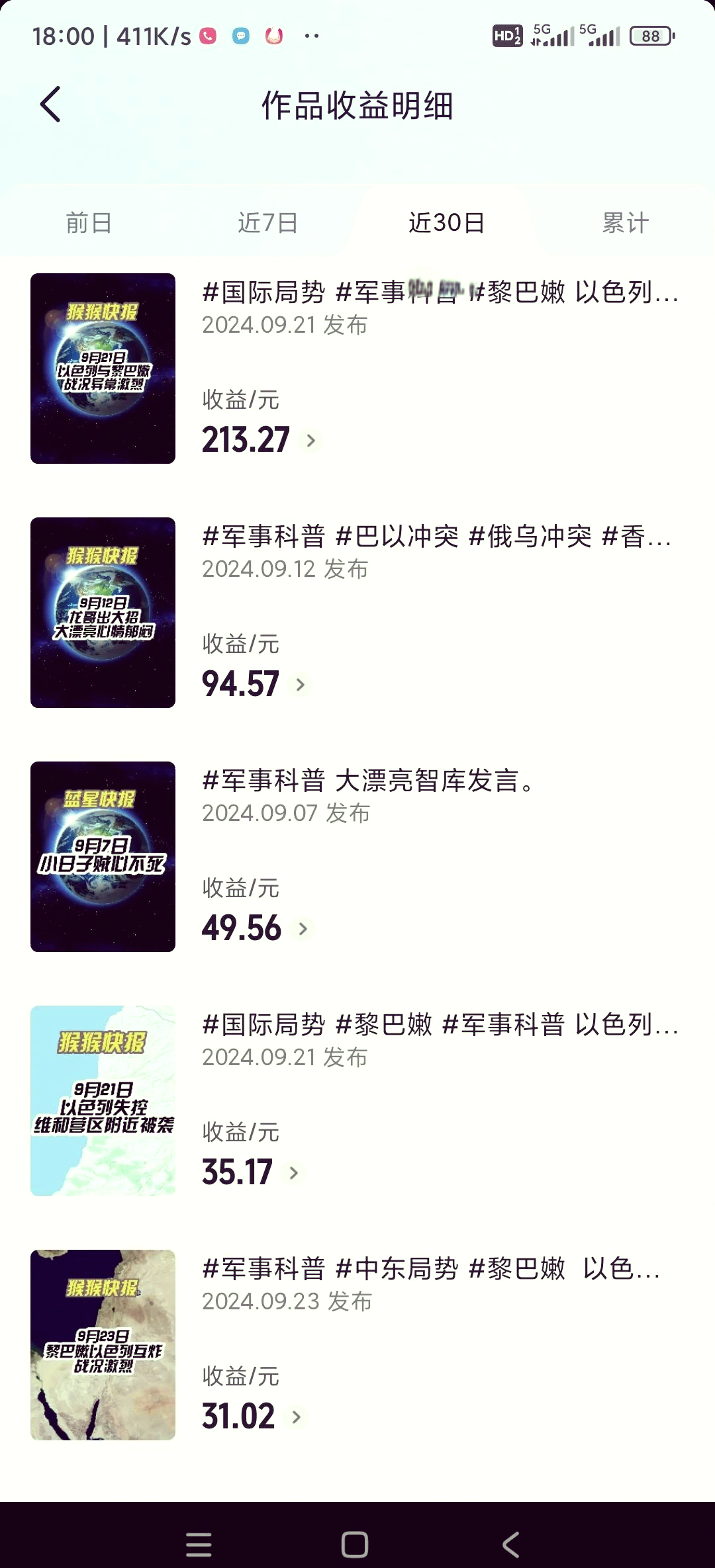
Task: Switch to the 近7日 tab
Action: point(267,222)
